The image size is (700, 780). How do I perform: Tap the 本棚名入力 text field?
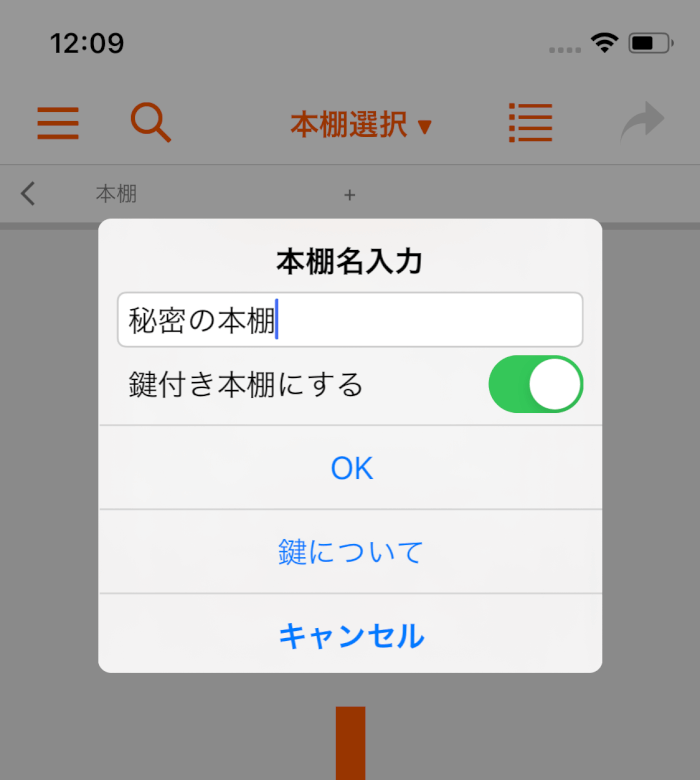[350, 320]
